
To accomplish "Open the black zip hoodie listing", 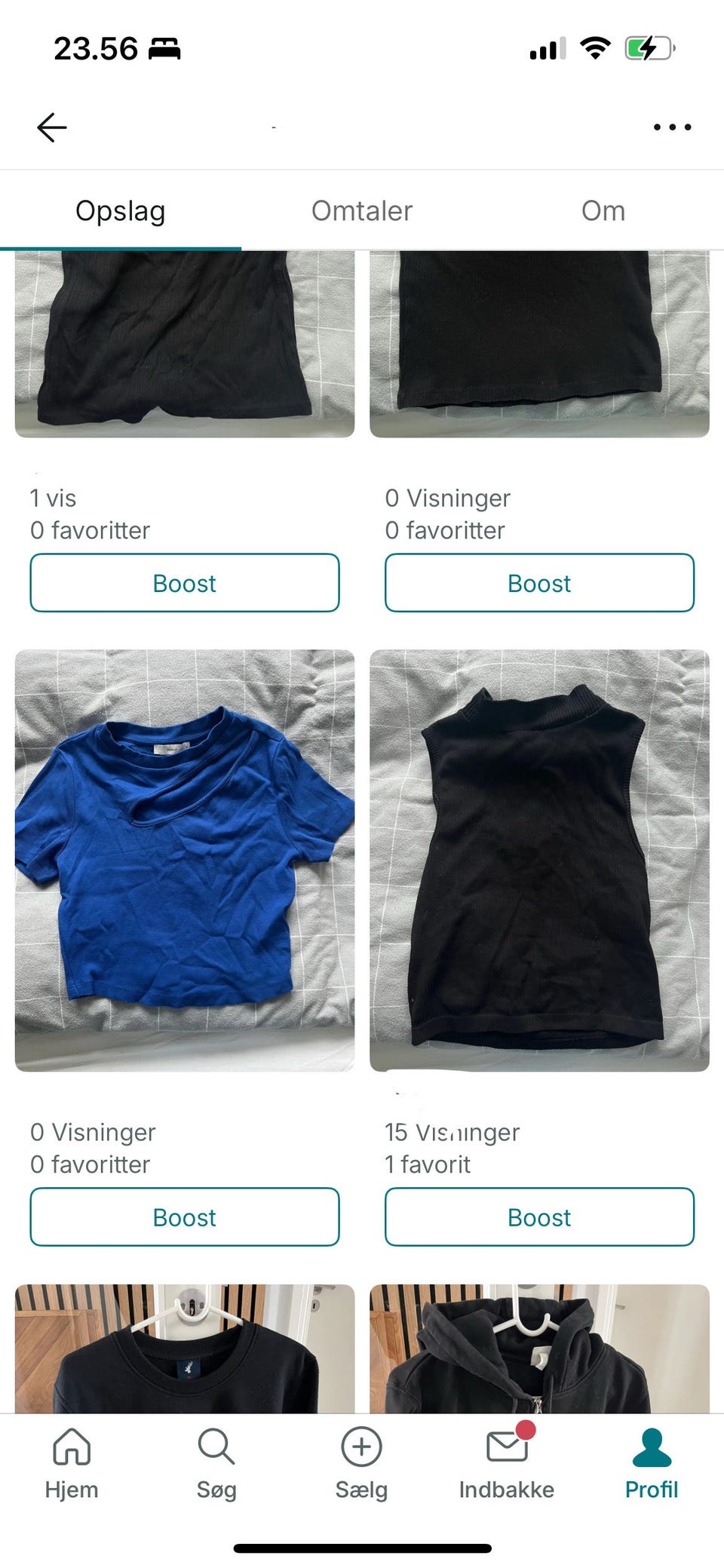I will [x=539, y=1349].
